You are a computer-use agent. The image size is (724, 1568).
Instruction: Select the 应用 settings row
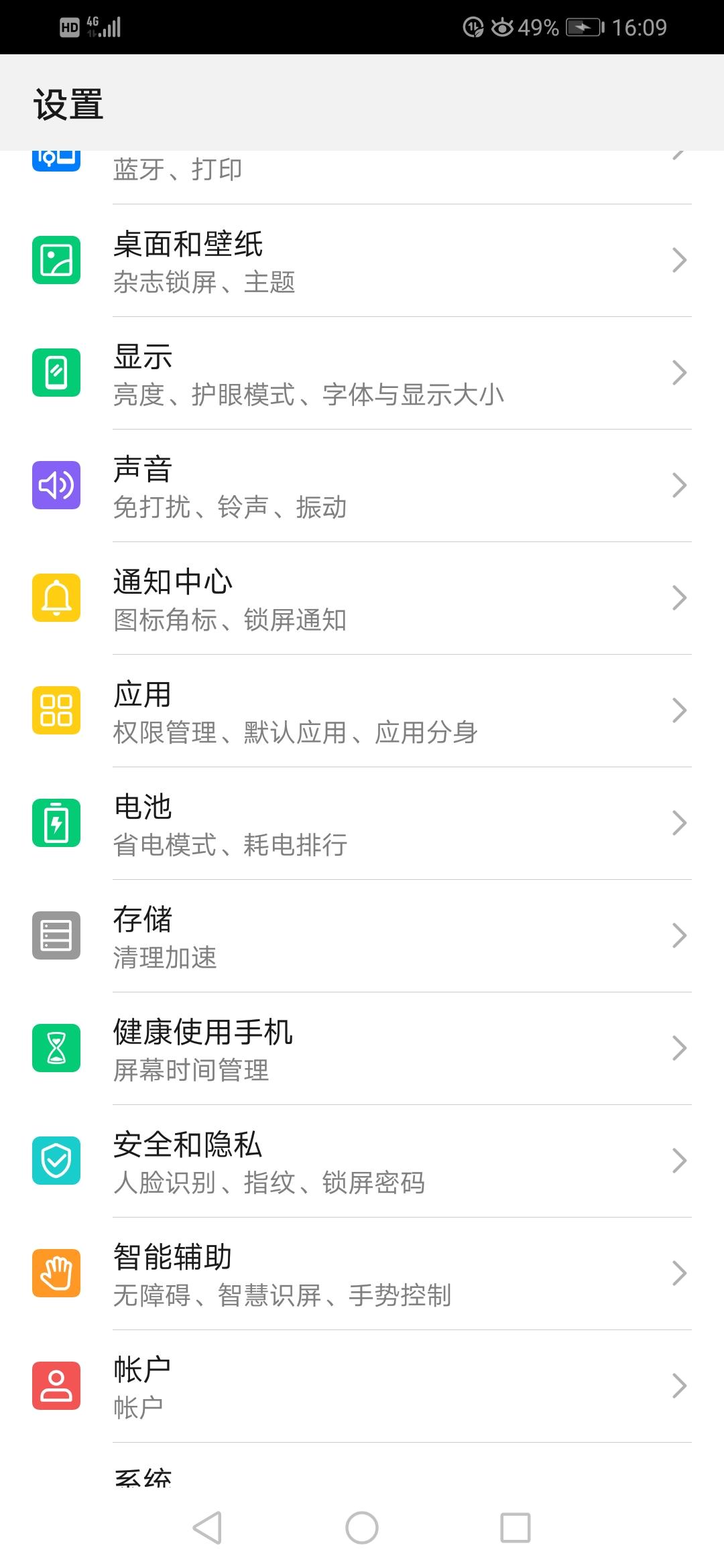(362, 711)
